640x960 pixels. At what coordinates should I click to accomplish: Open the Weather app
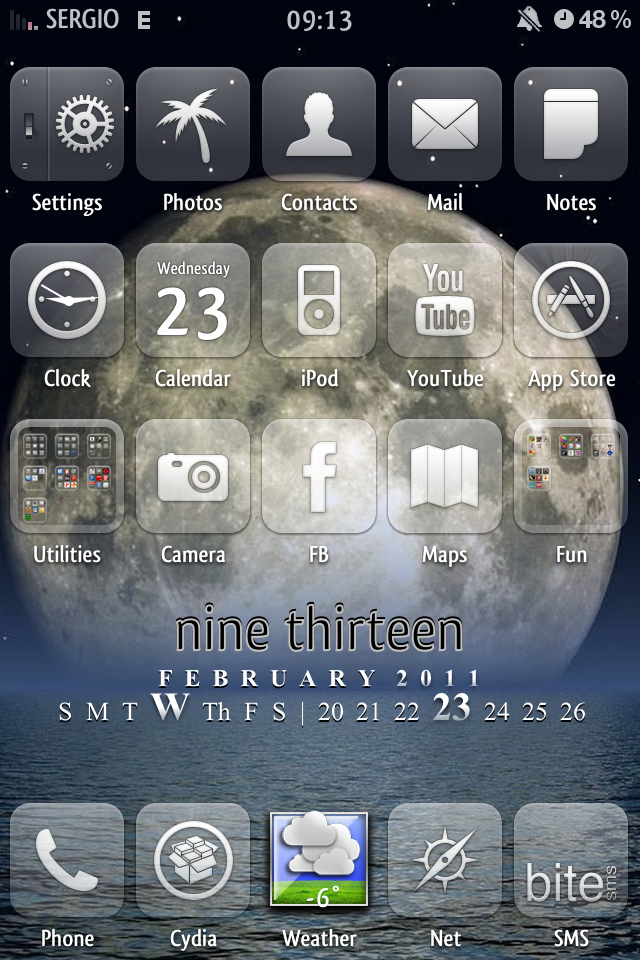pyautogui.click(x=319, y=861)
